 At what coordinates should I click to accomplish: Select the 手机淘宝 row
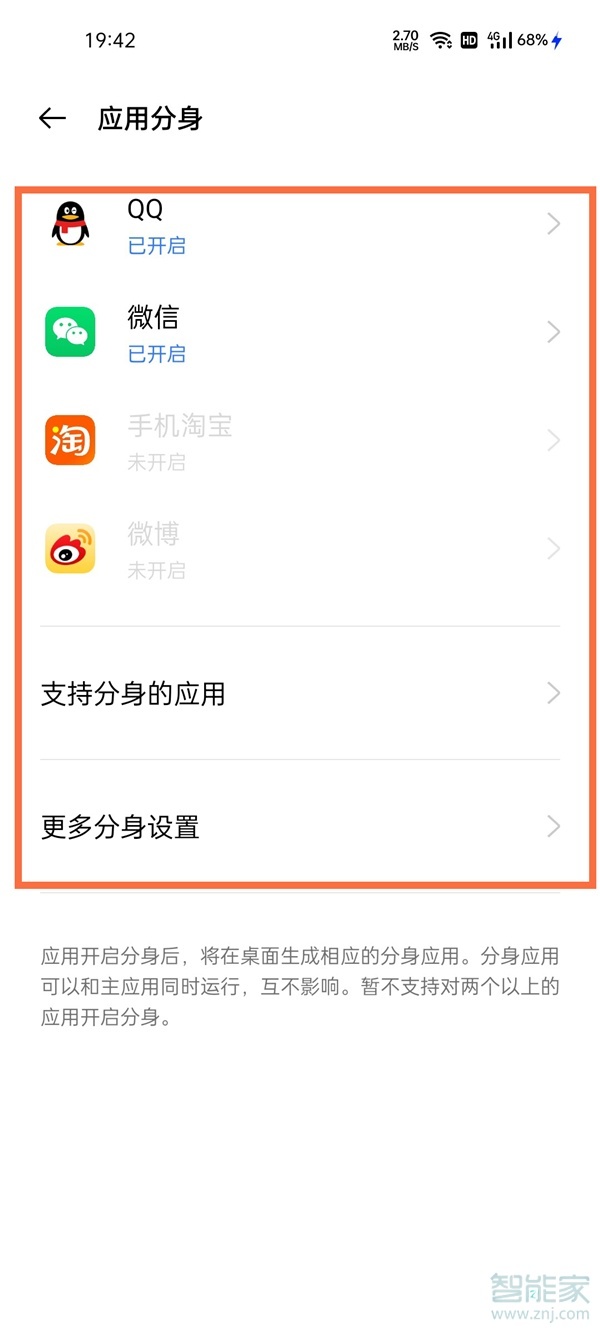click(300, 441)
